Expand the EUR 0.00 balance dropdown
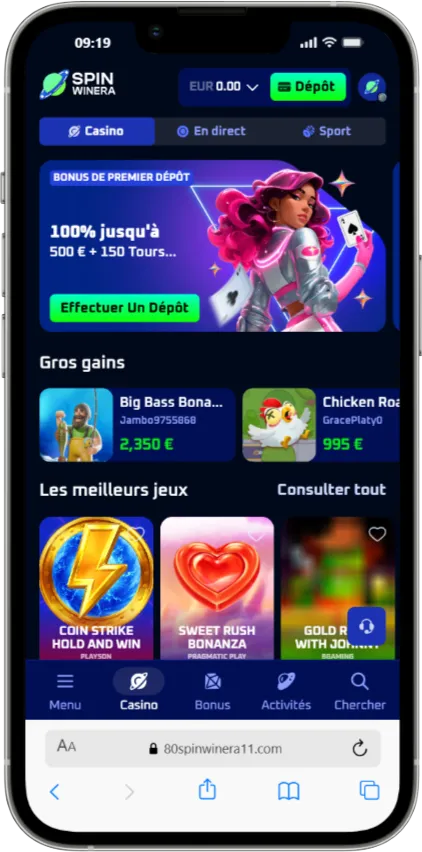Screen dimensions: 422x852 coord(224,87)
